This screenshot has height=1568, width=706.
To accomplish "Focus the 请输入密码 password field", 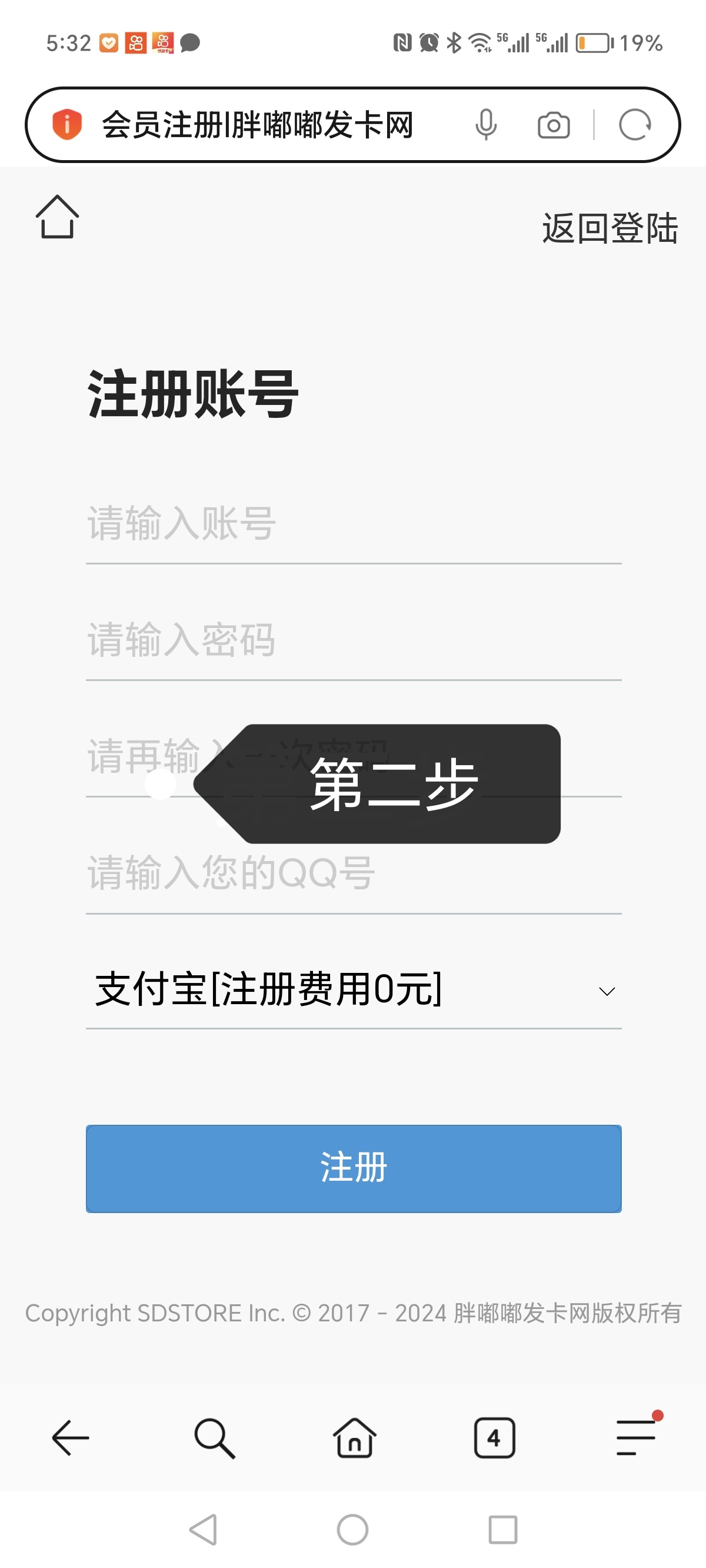I will [354, 640].
